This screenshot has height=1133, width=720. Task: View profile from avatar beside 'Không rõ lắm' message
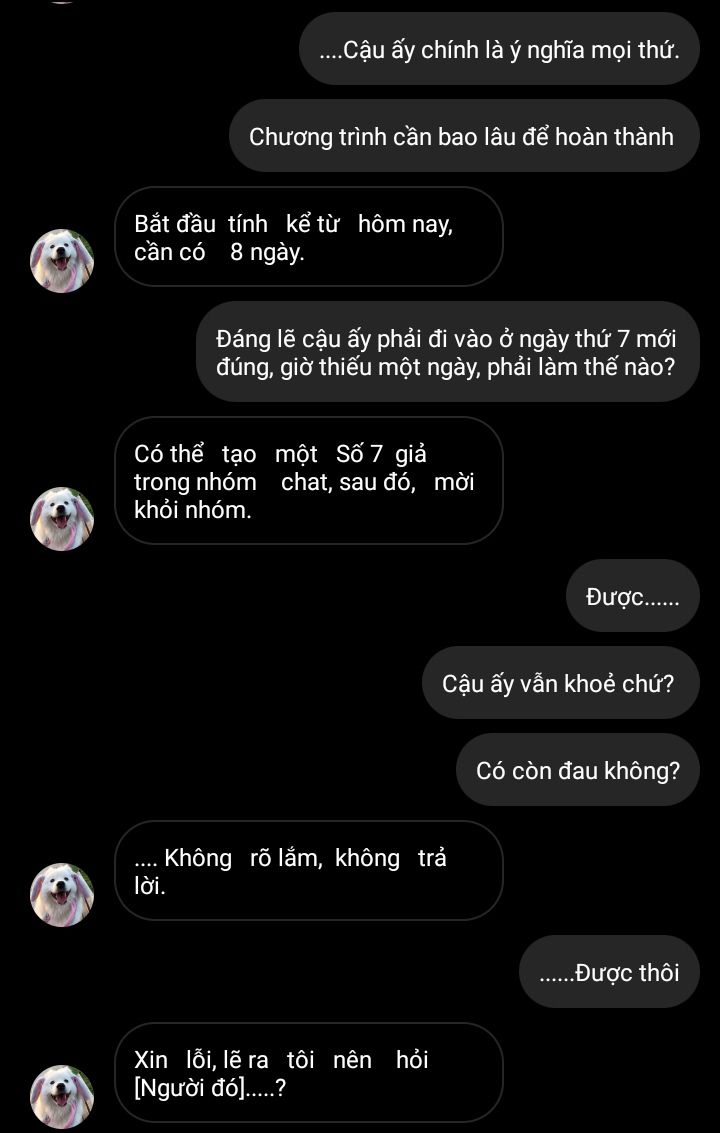pyautogui.click(x=62, y=894)
